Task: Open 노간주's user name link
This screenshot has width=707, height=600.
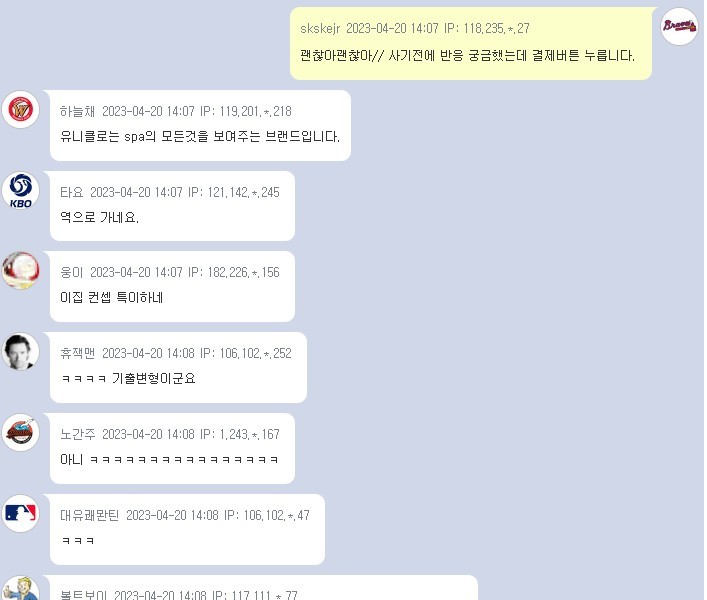Action: click(x=78, y=434)
